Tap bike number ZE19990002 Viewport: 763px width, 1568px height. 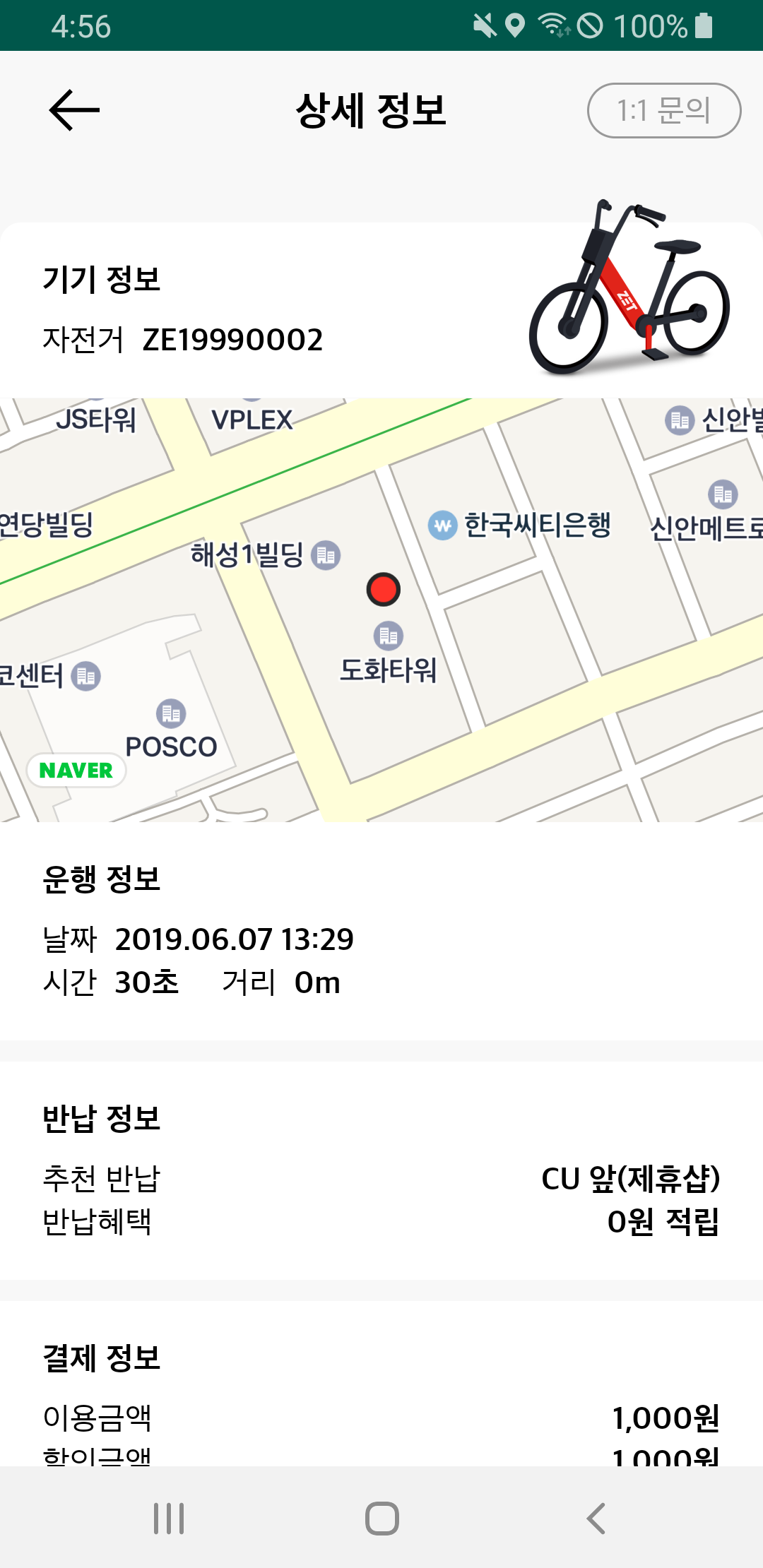click(233, 339)
